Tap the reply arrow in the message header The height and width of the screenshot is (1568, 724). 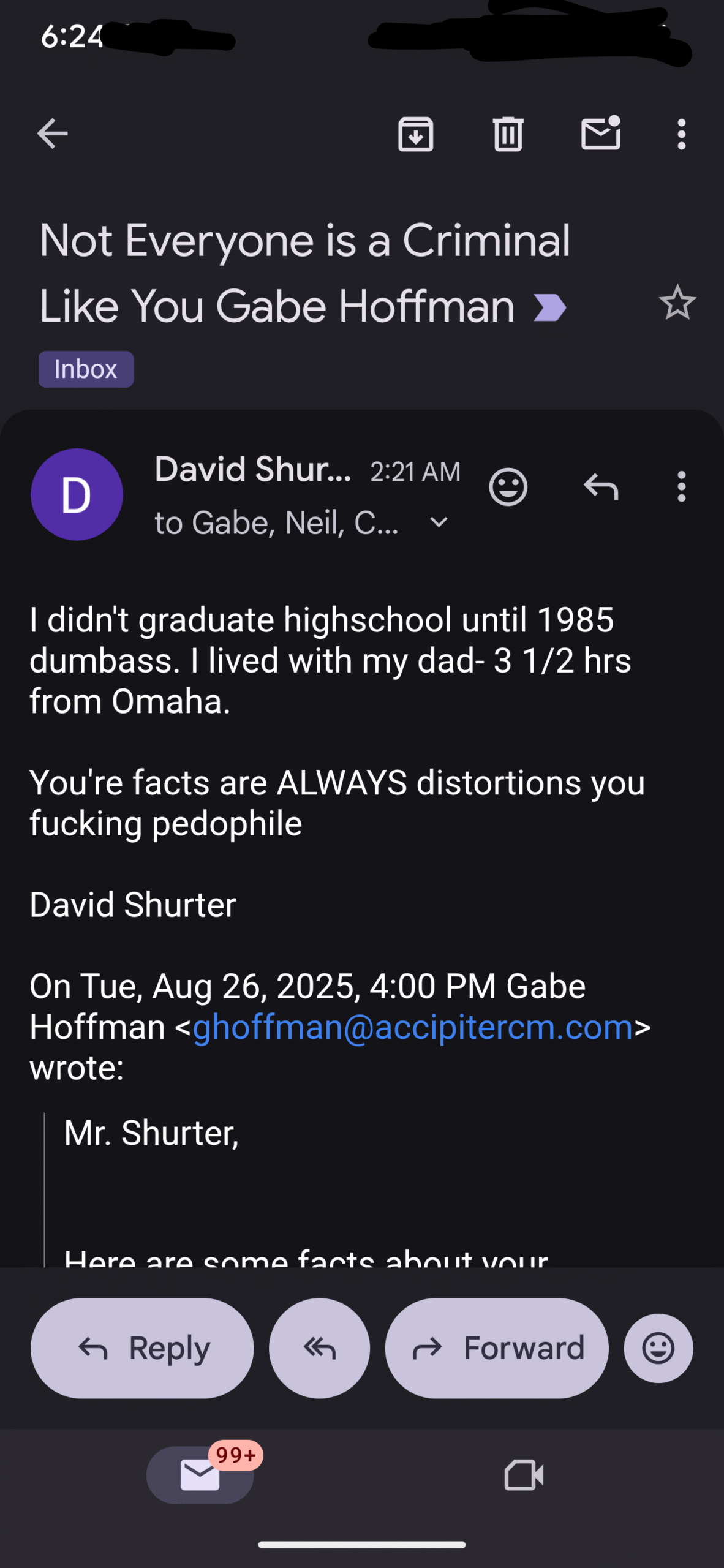601,487
